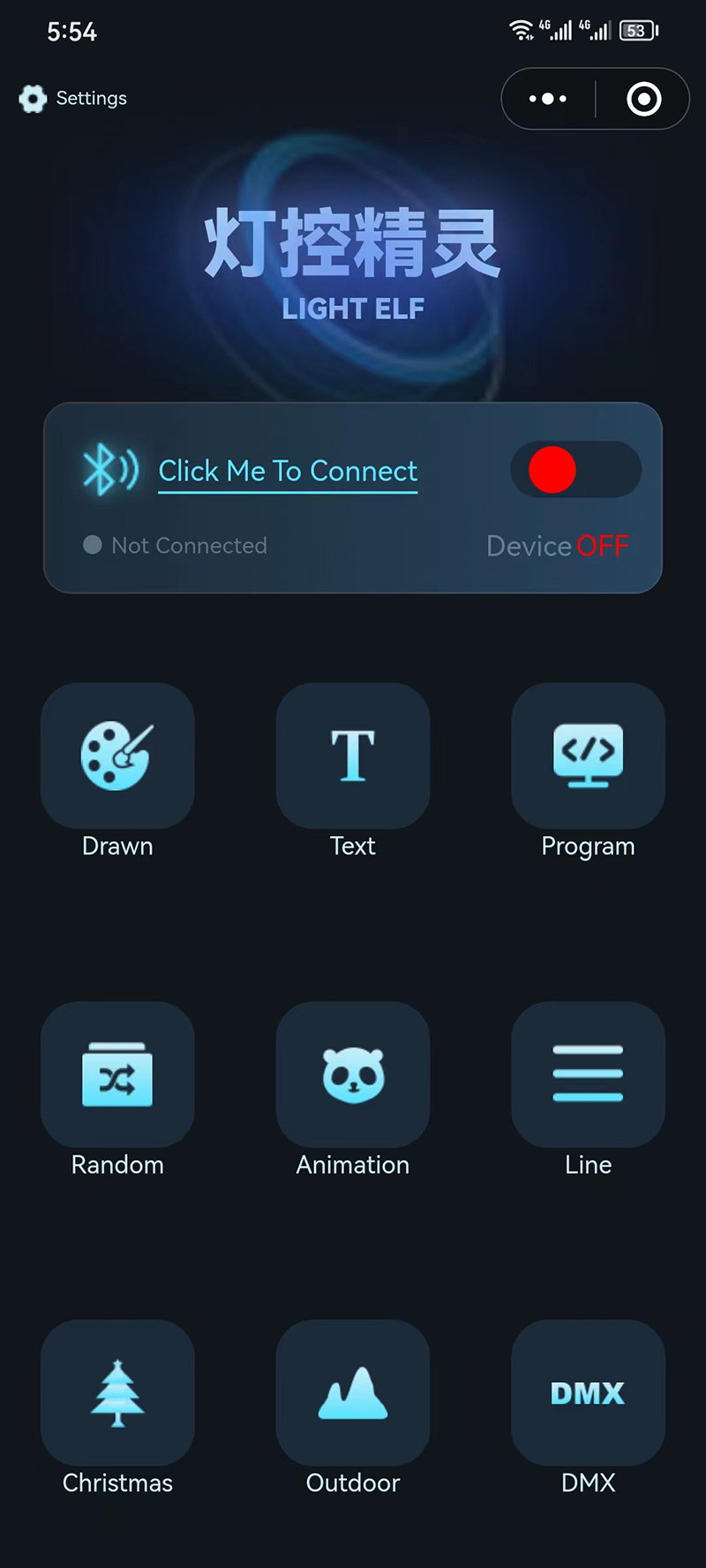Open the Christmas effects

[x=117, y=1393]
